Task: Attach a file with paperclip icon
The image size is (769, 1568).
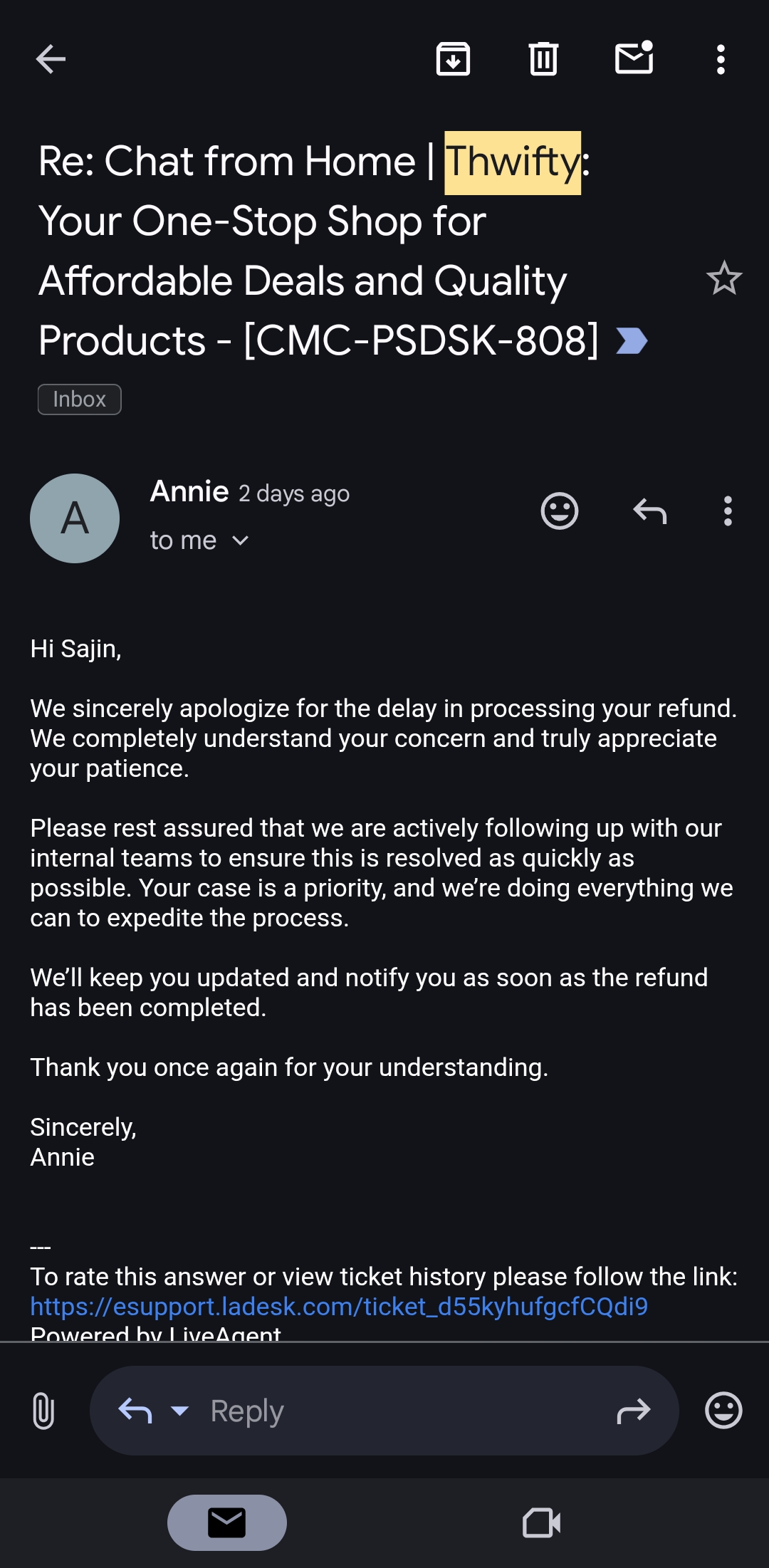Action: [43, 1411]
